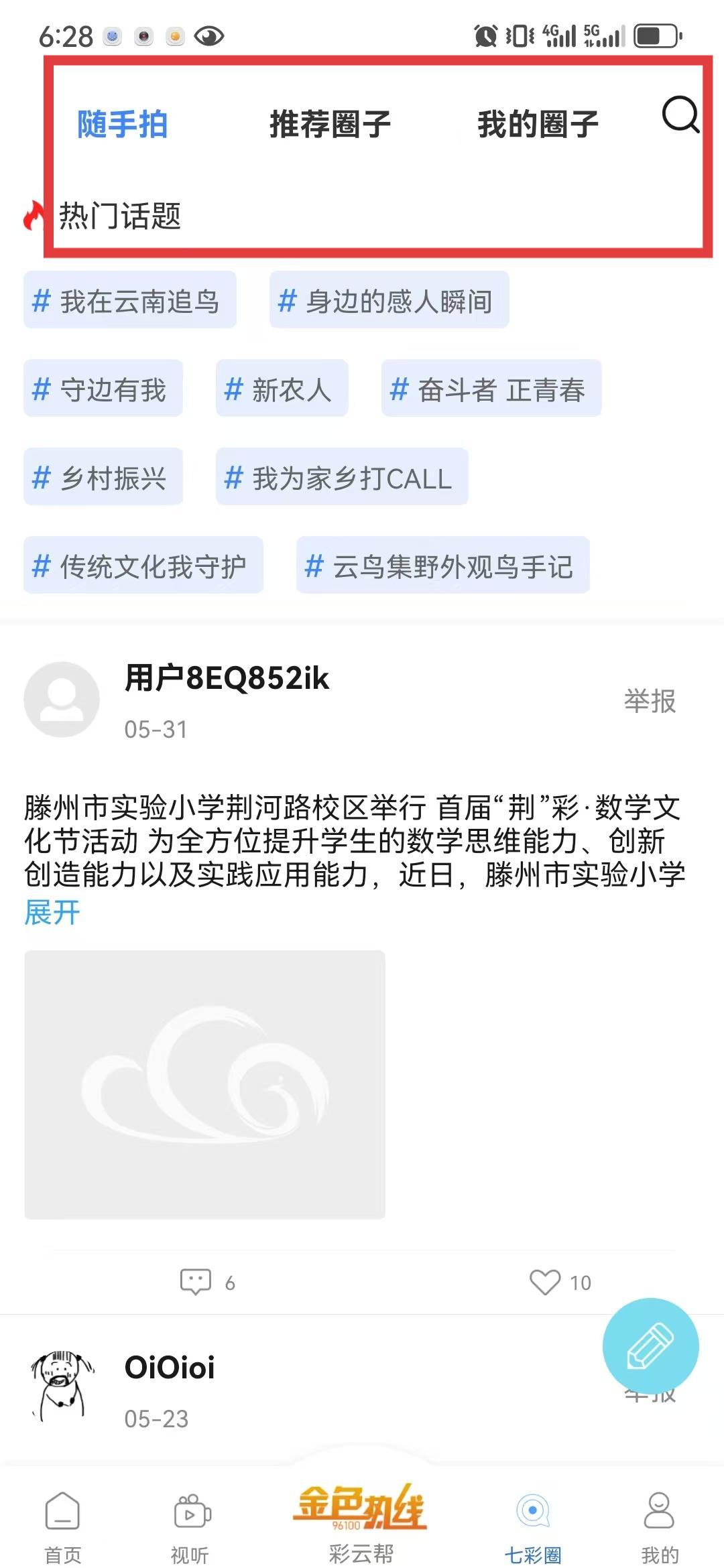View the 传统文化我守护 topic
Screen dimensions: 724x1568
tap(143, 566)
